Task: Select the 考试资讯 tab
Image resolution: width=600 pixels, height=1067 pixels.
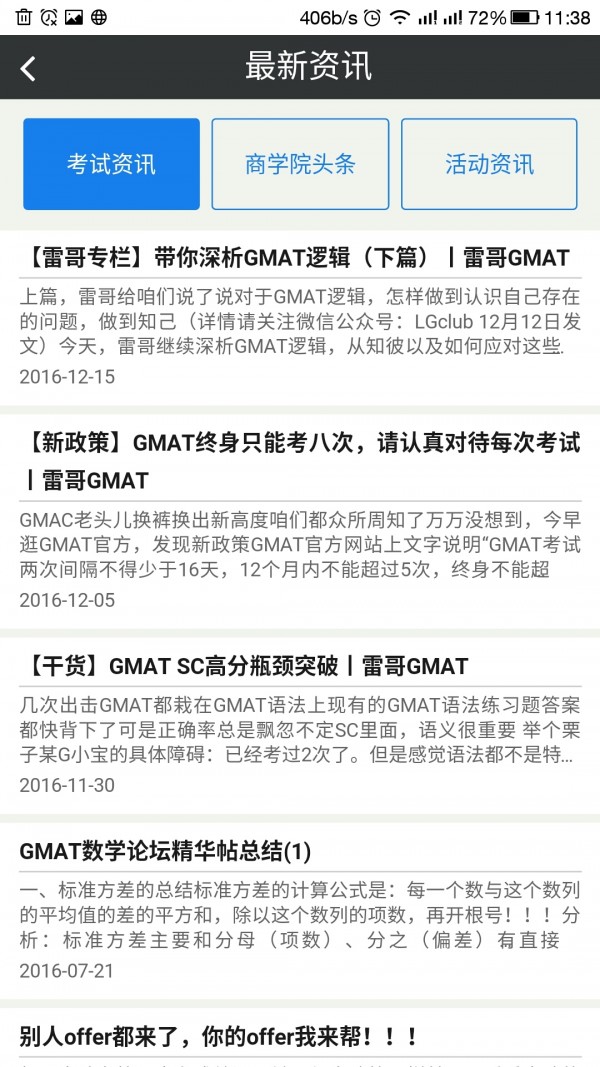Action: (111, 164)
